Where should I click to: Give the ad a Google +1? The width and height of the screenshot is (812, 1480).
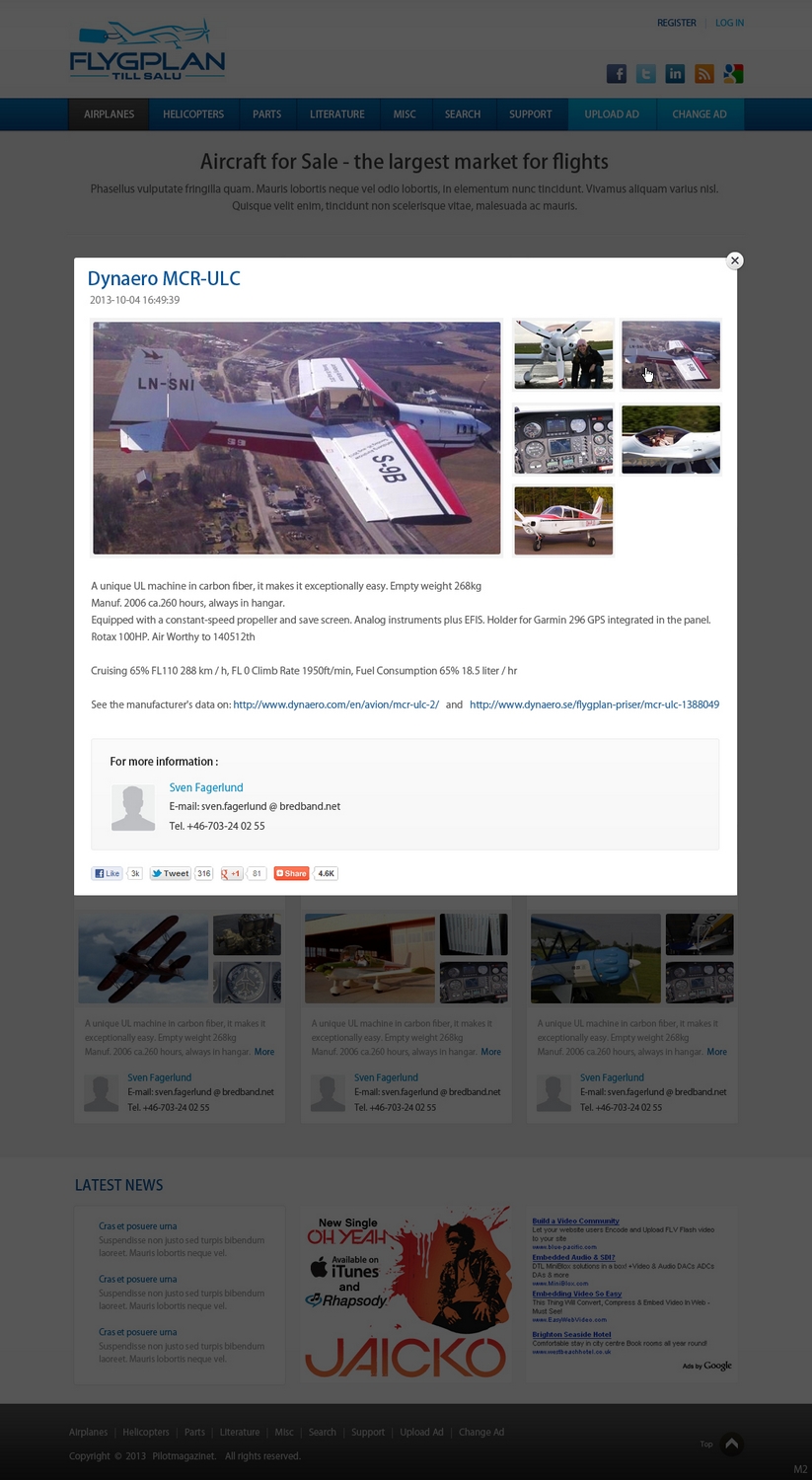[x=232, y=873]
